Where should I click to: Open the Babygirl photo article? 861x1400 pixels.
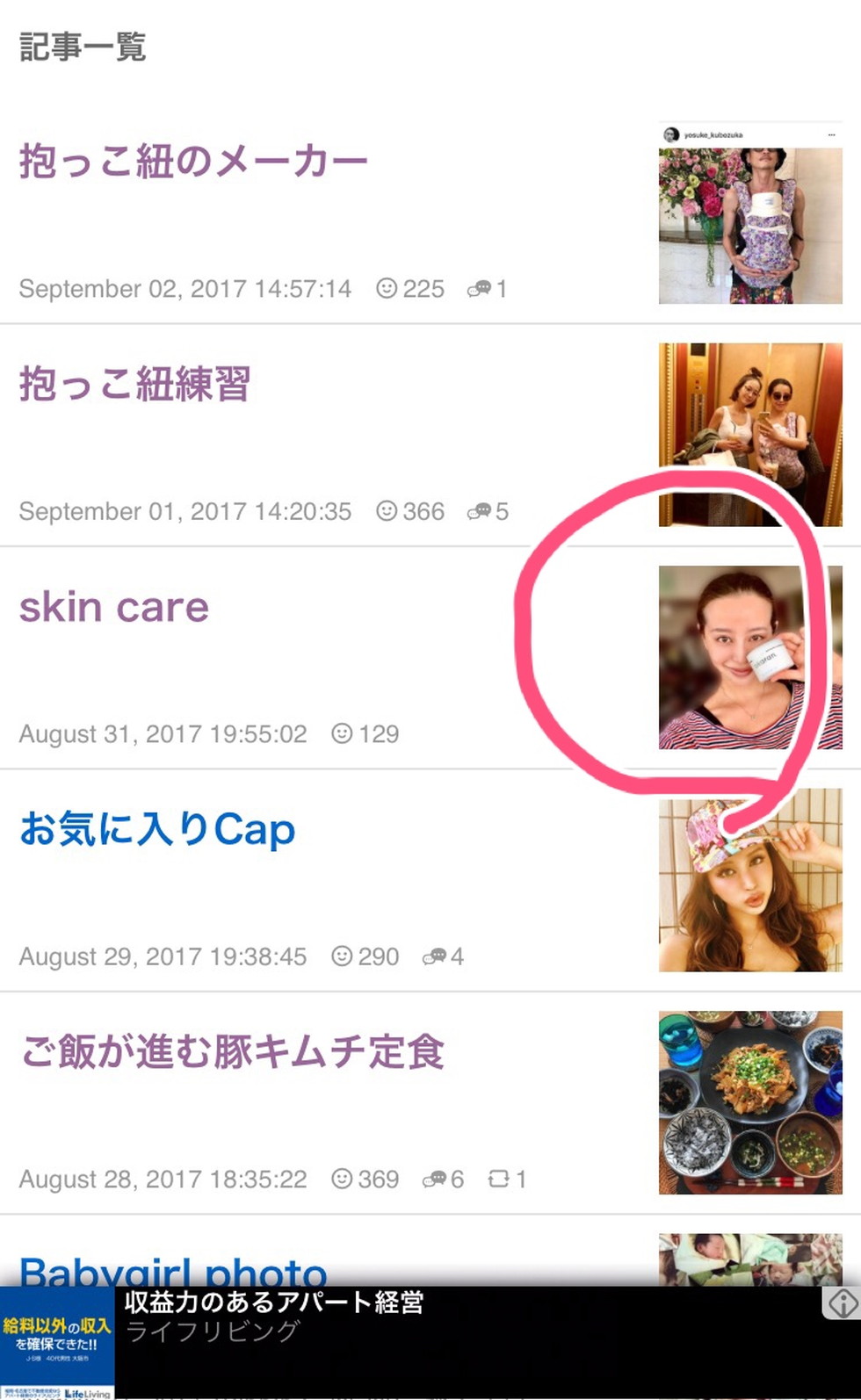click(173, 1270)
